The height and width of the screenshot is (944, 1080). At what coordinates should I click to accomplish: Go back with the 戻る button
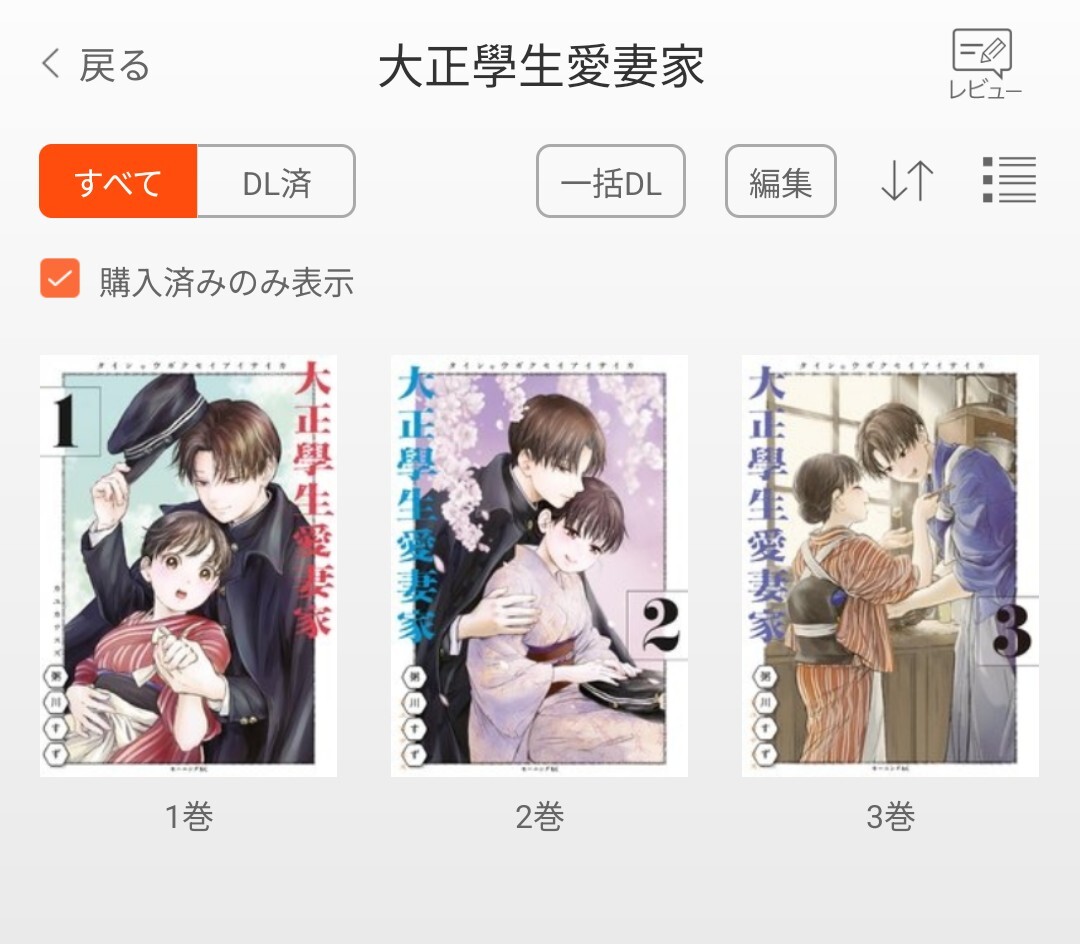[x=95, y=65]
